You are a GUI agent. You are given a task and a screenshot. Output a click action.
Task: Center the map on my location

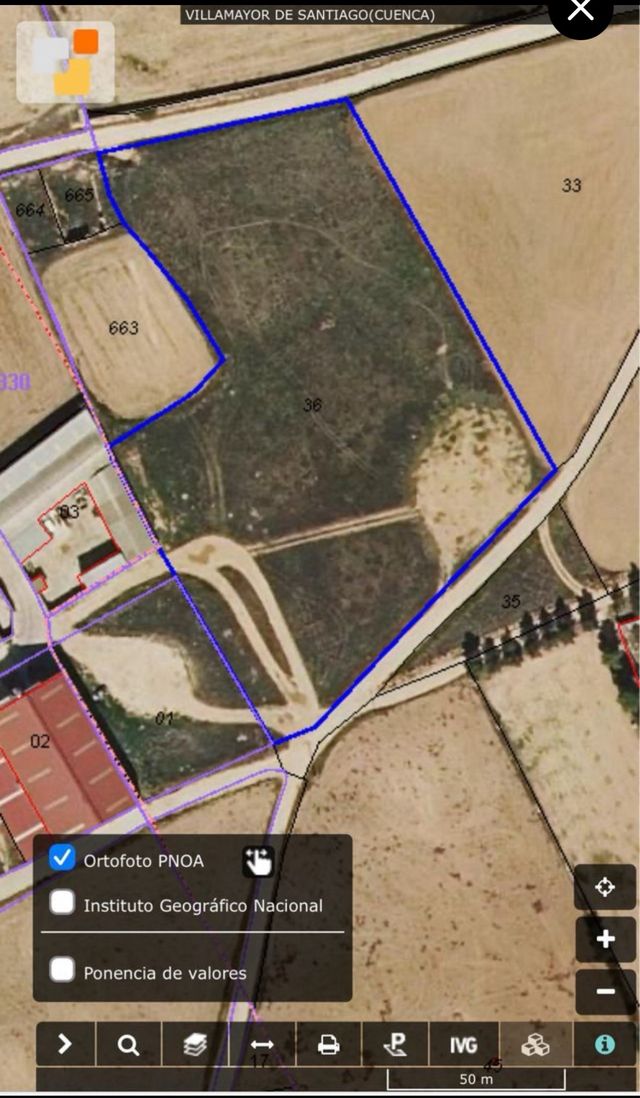(x=605, y=887)
